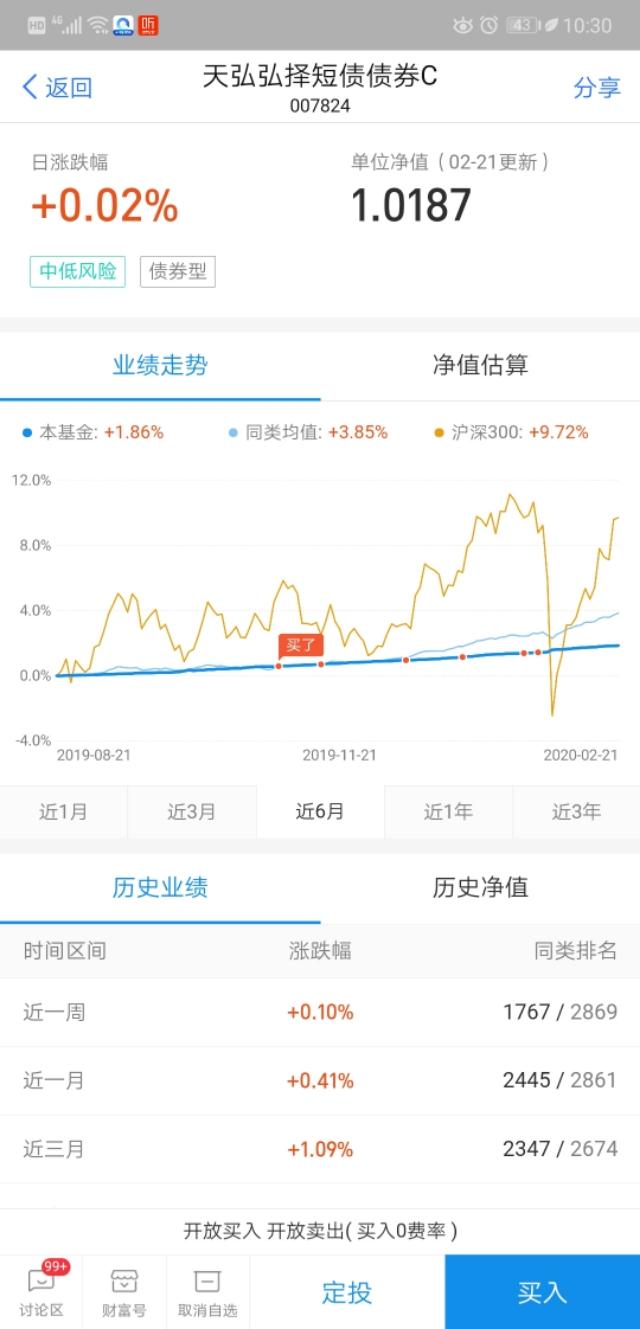The width and height of the screenshot is (640, 1329).
Task: Tap 买入 to buy this fund
Action: [542, 1292]
